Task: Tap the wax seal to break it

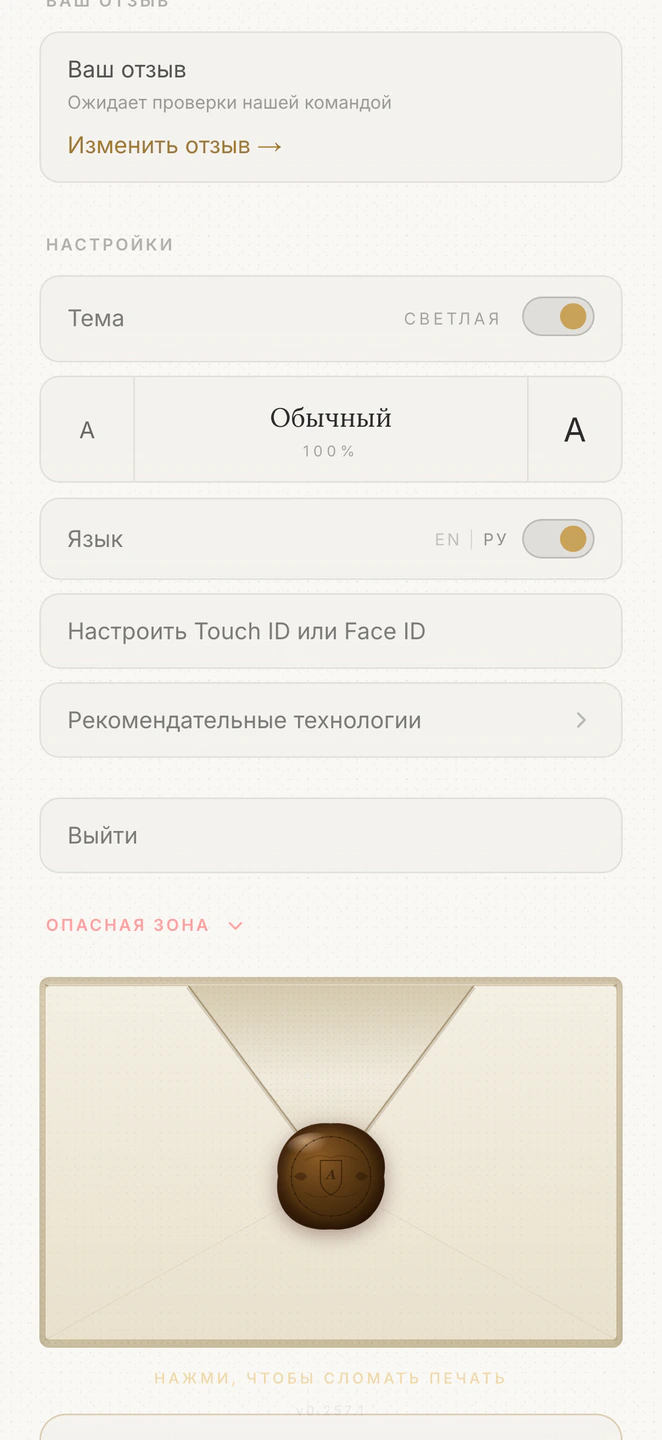Action: pos(331,1176)
